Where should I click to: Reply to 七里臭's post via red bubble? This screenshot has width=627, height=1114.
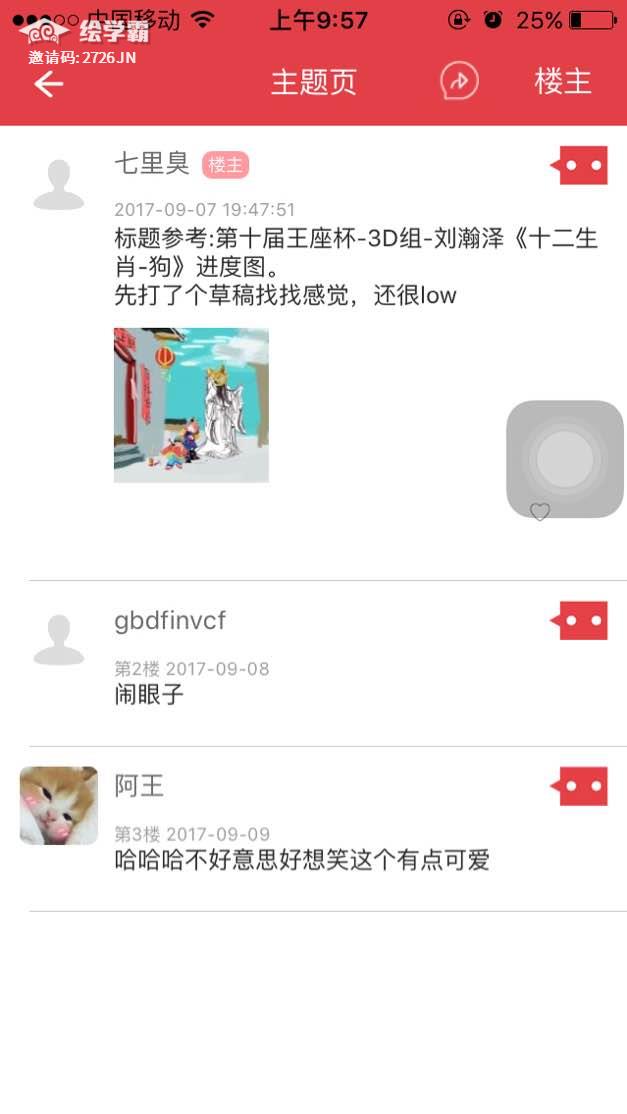(x=581, y=166)
